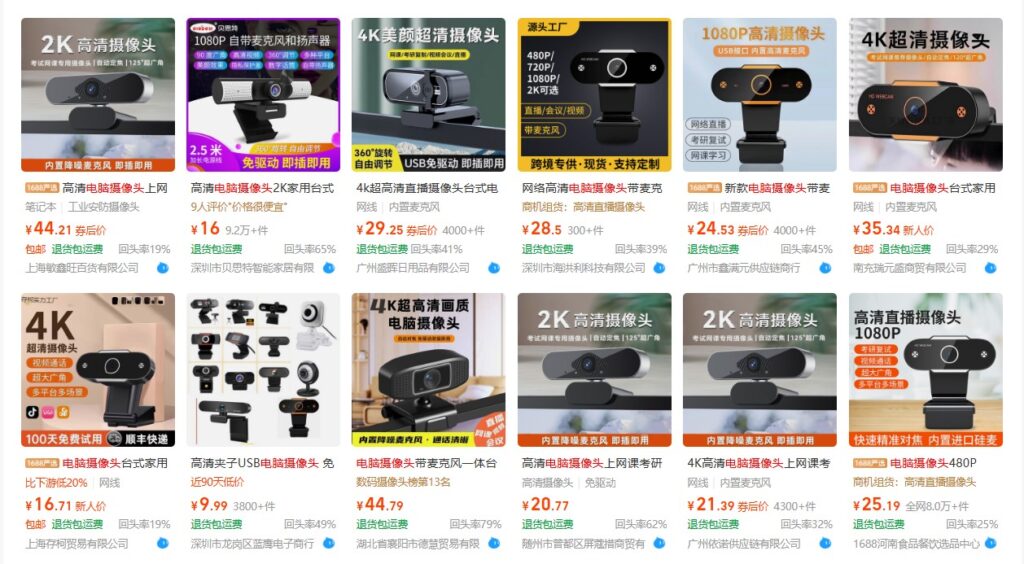1024x564 pixels.
Task: Open the 100天免费试用 4K webcam tile
Action: 97,370
